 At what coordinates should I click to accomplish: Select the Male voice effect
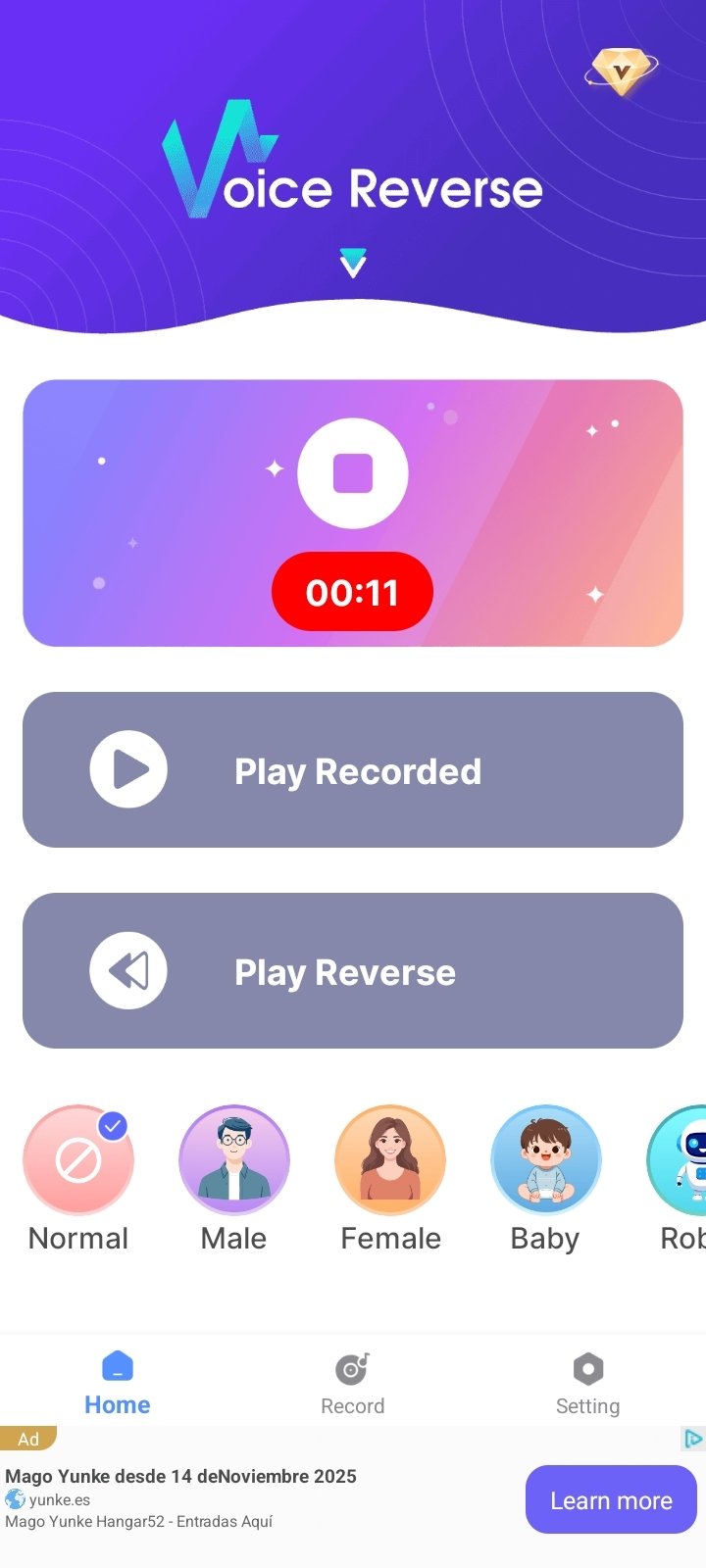coord(233,1159)
